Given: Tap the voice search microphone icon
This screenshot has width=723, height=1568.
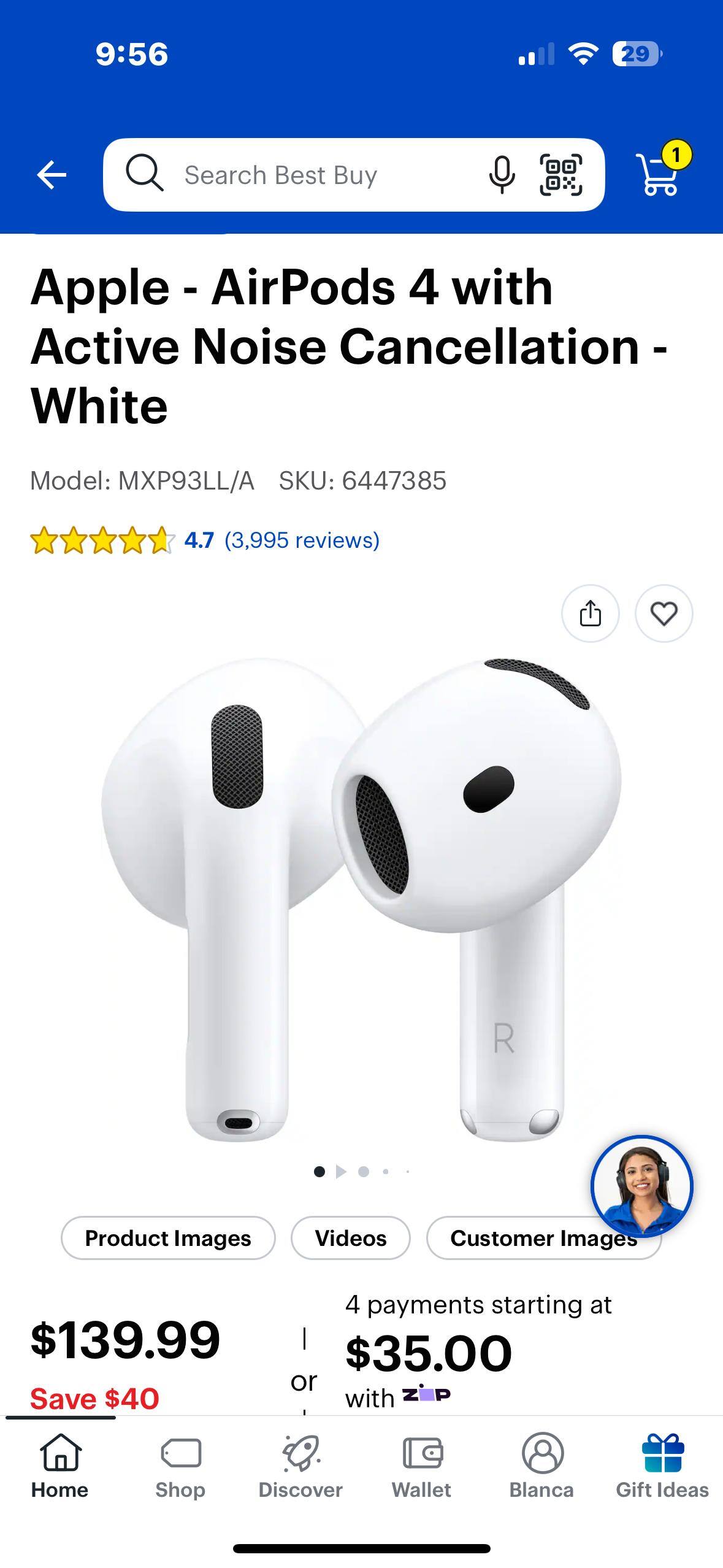Looking at the screenshot, I should pos(501,175).
